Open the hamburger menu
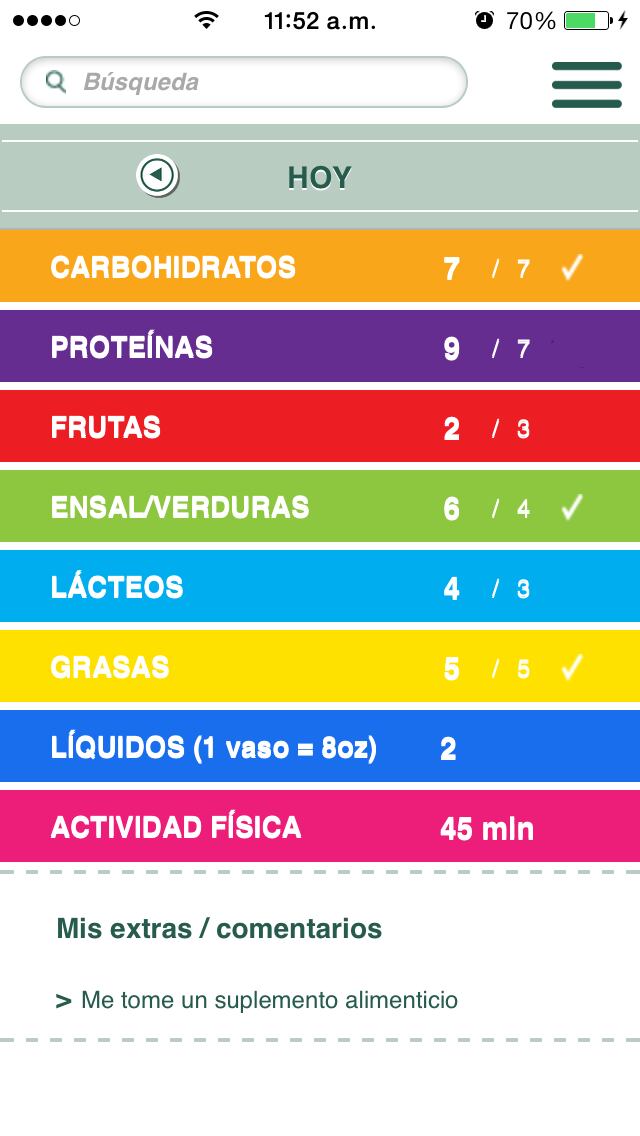The width and height of the screenshot is (640, 1136). point(587,84)
